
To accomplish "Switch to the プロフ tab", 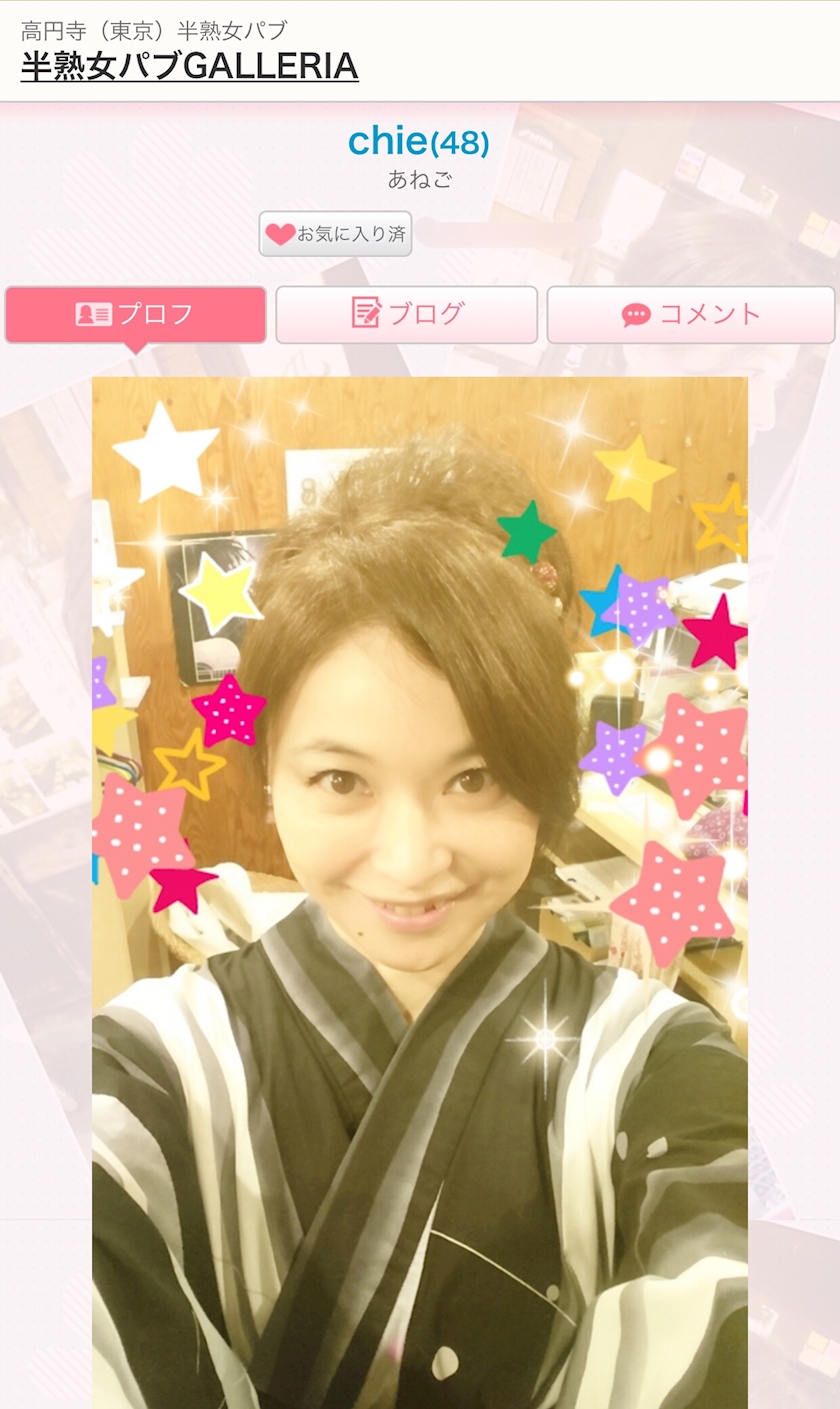I will 136,314.
